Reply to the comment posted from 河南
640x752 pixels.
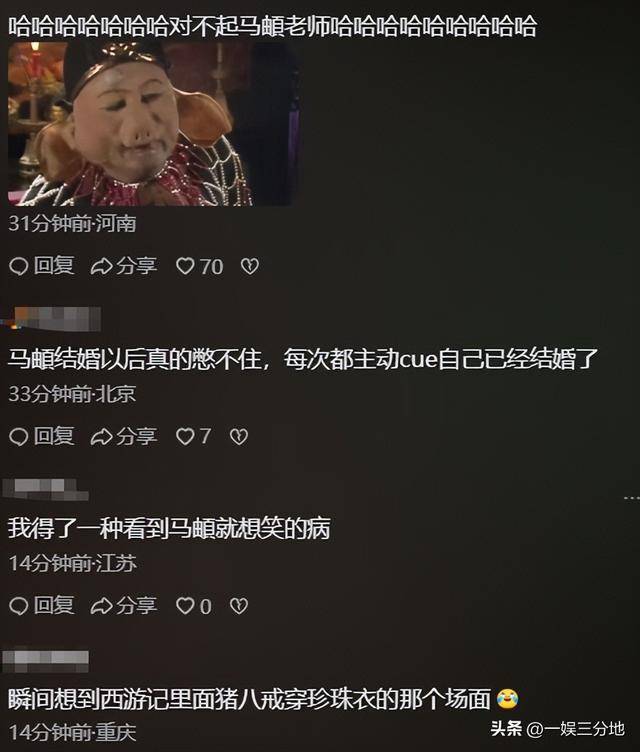pos(42,266)
